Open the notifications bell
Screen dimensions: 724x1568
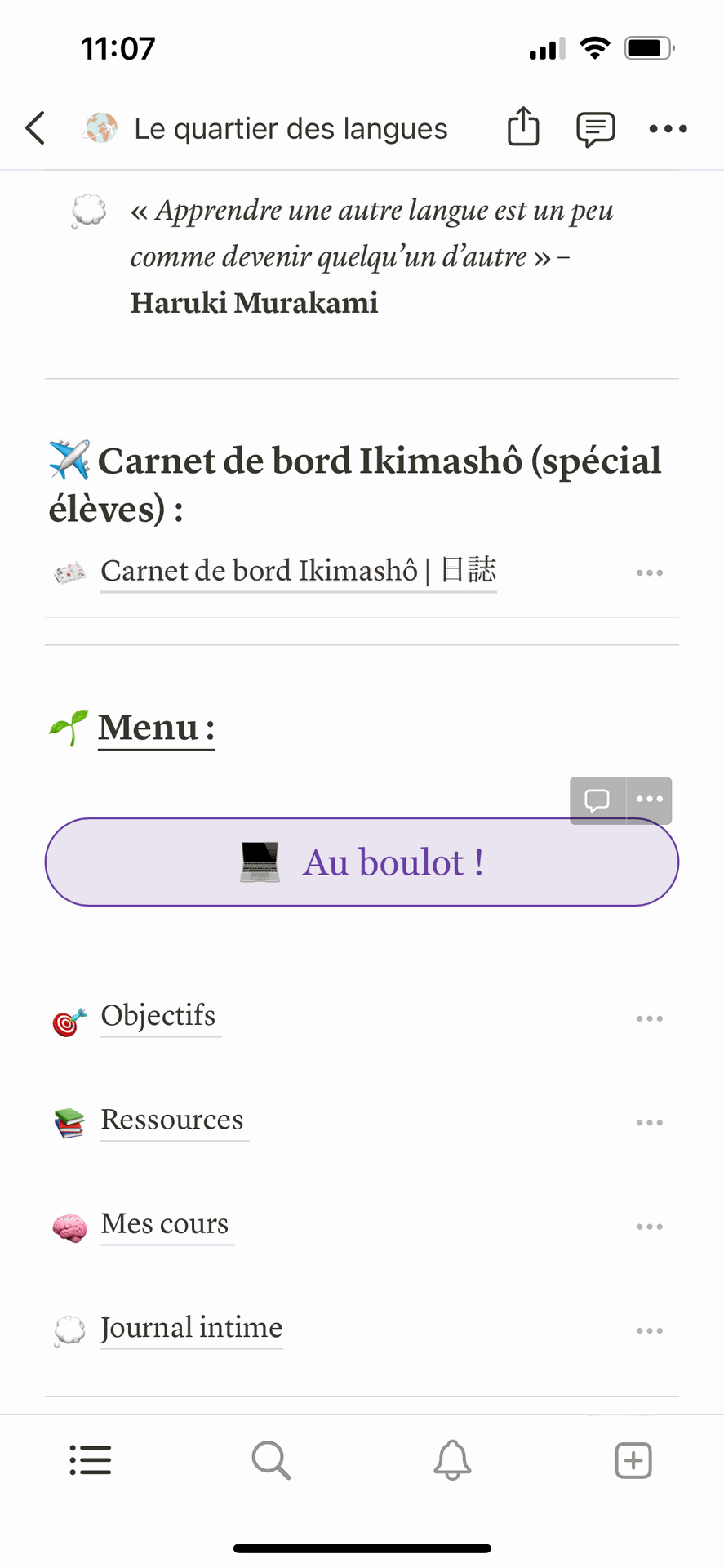tap(452, 1460)
